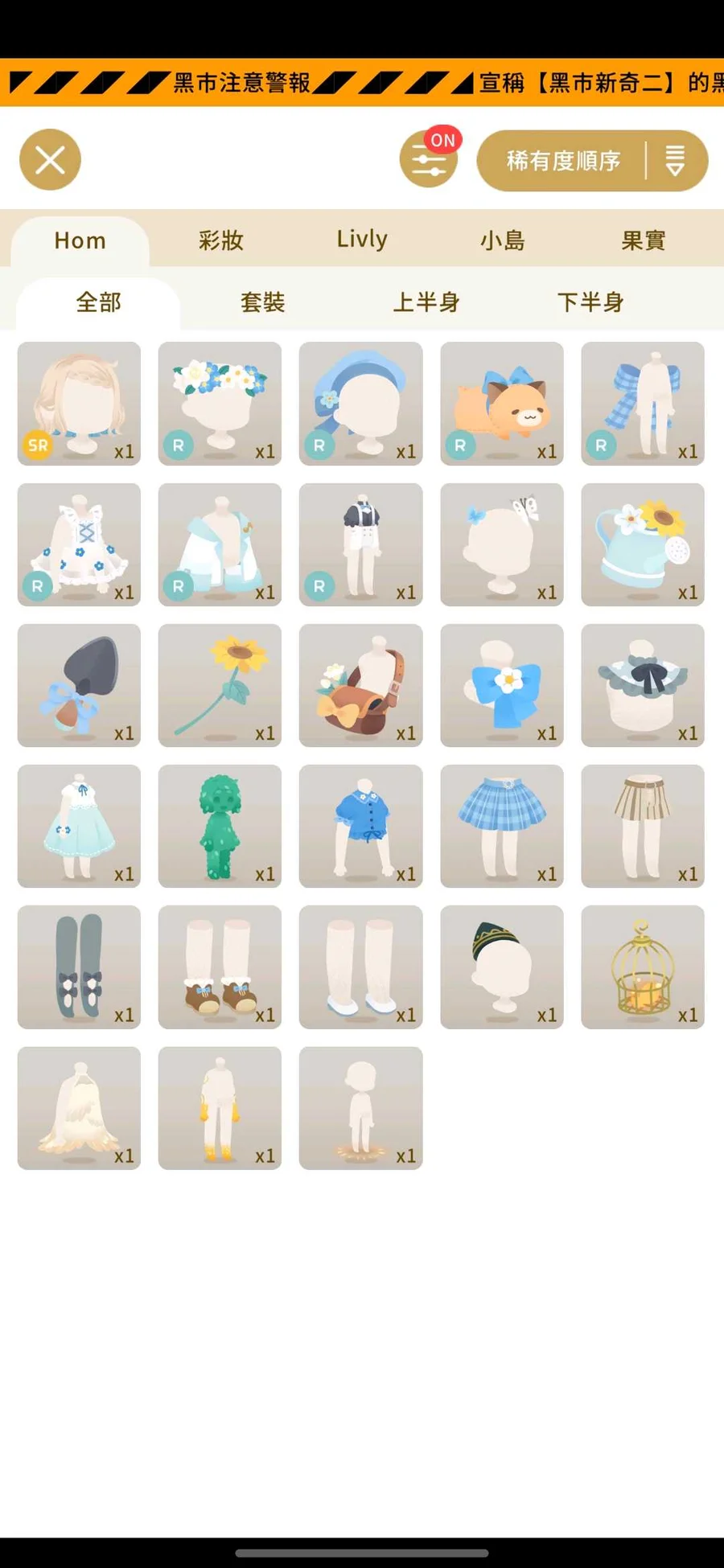Screen dimensions: 724x1568
Task: Choose the flower crown item
Action: tap(220, 404)
